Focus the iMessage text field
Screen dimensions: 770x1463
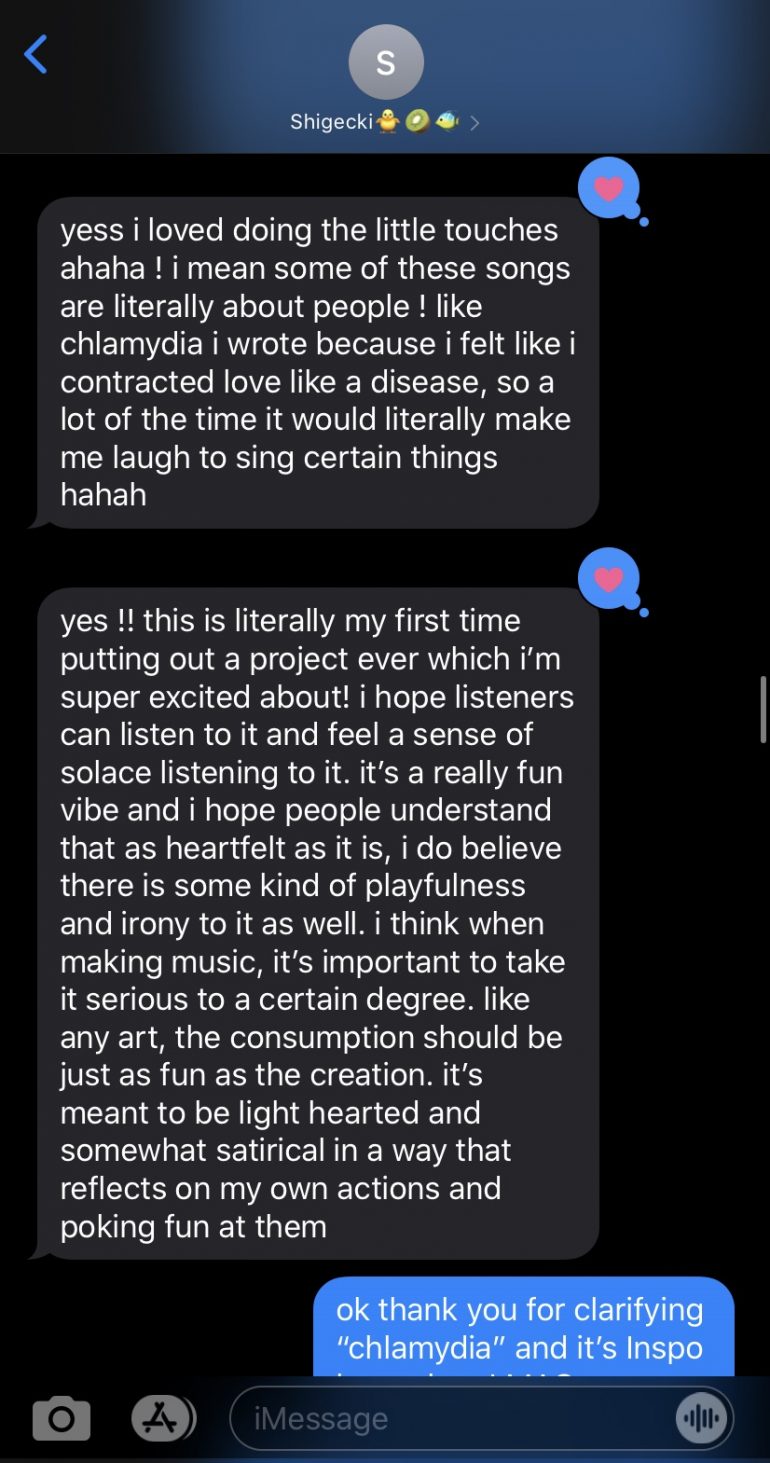450,1418
